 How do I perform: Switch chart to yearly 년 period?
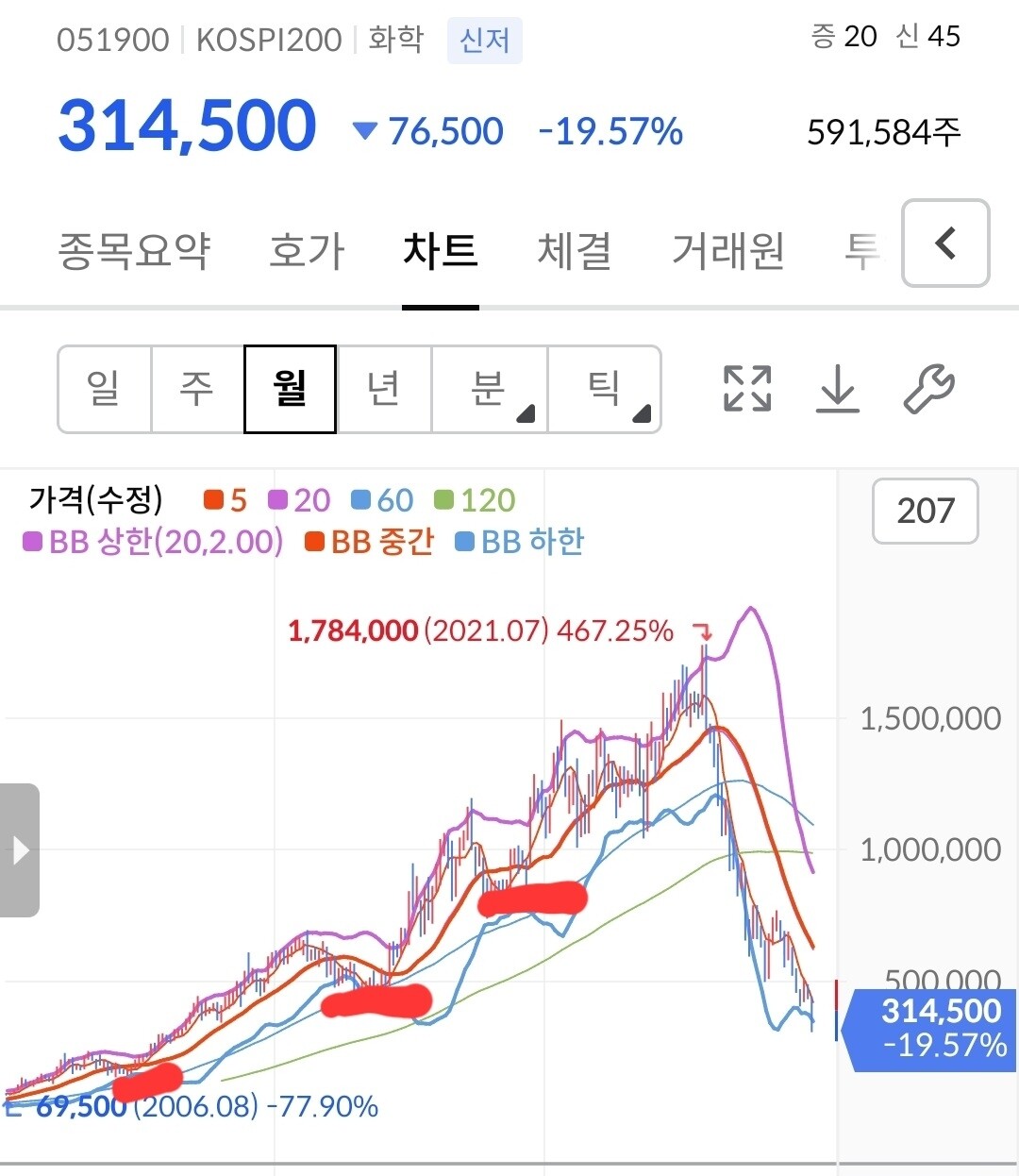click(384, 389)
